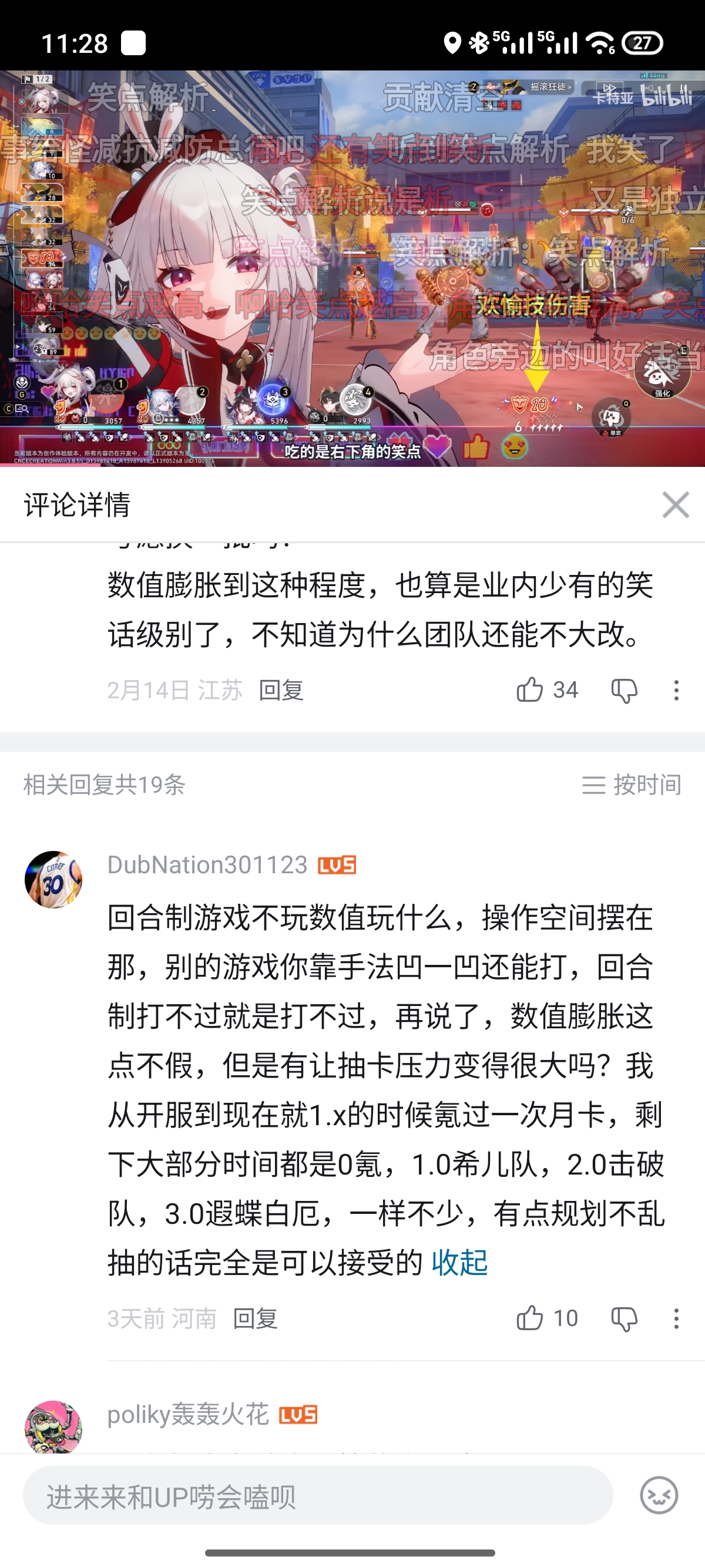This screenshot has height=1568, width=705.
Task: Collapse DubNation301123's reply with 收起
Action: click(459, 1263)
